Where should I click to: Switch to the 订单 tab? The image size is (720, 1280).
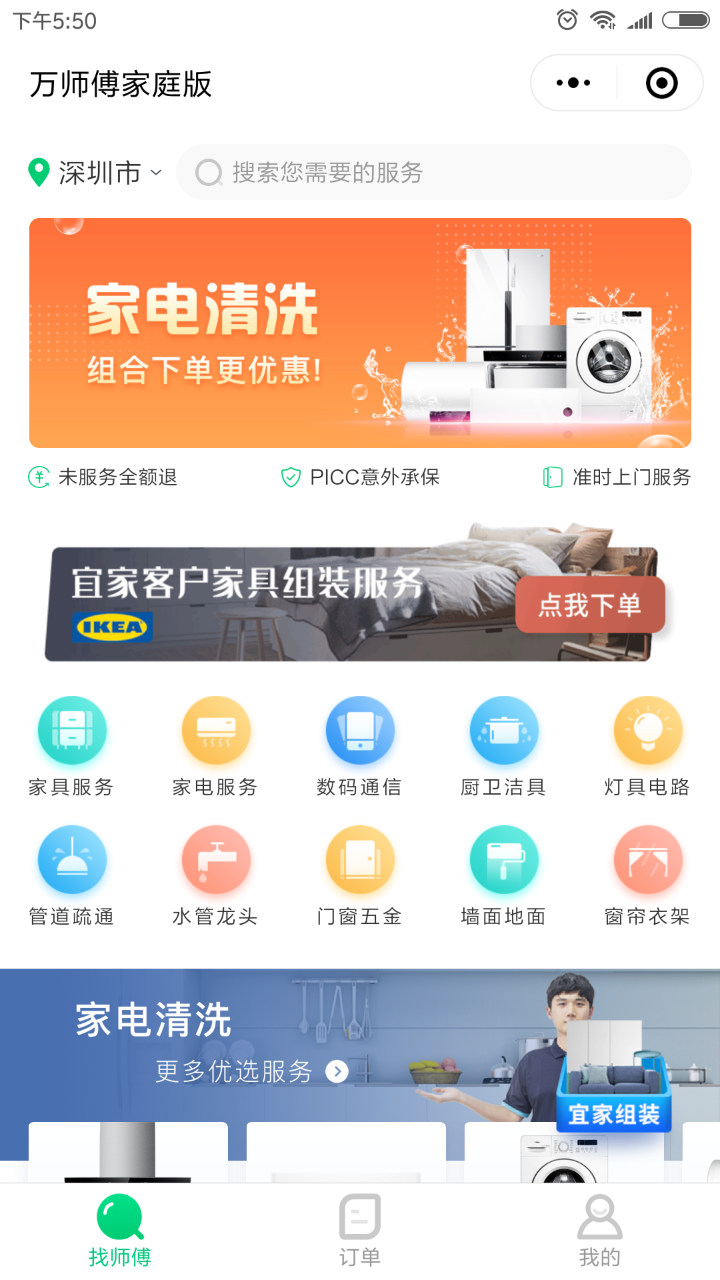[x=360, y=1231]
